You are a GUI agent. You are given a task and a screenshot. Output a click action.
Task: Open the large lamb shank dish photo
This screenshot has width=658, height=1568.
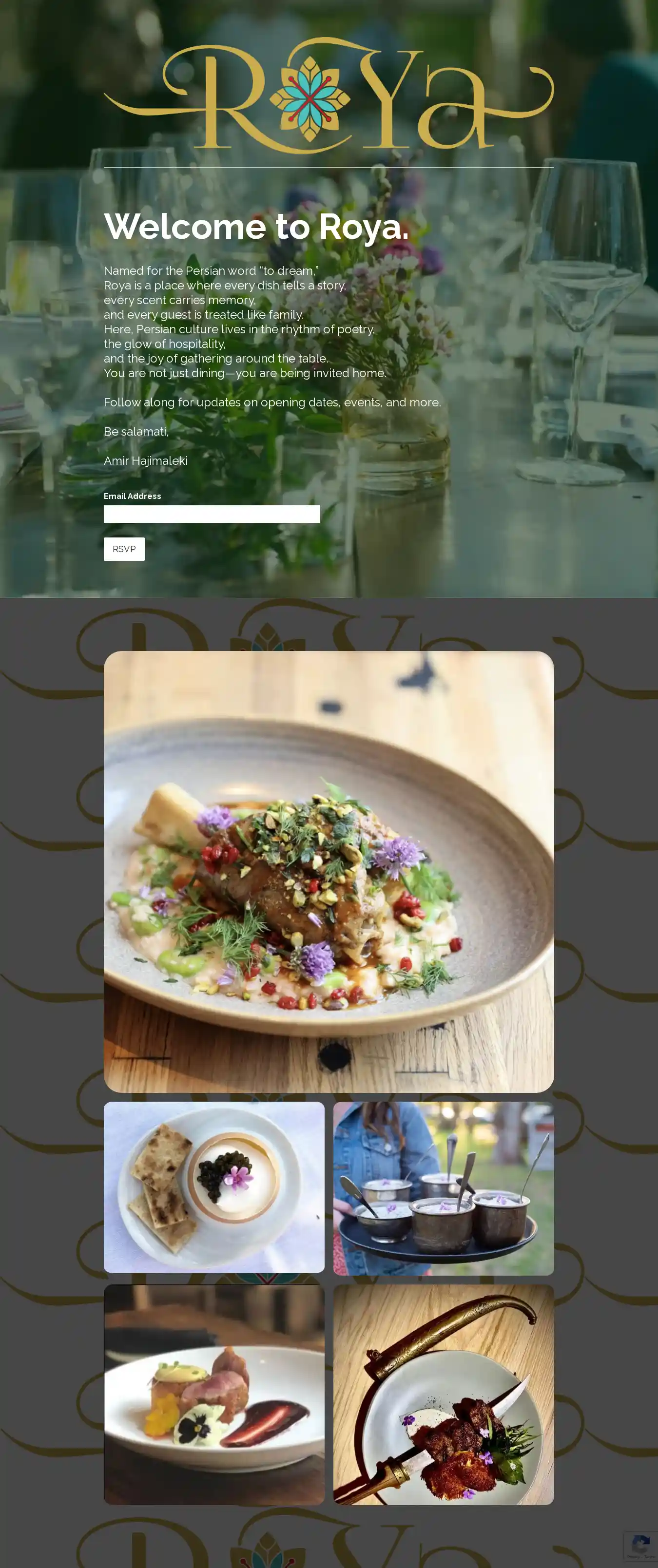(x=329, y=871)
